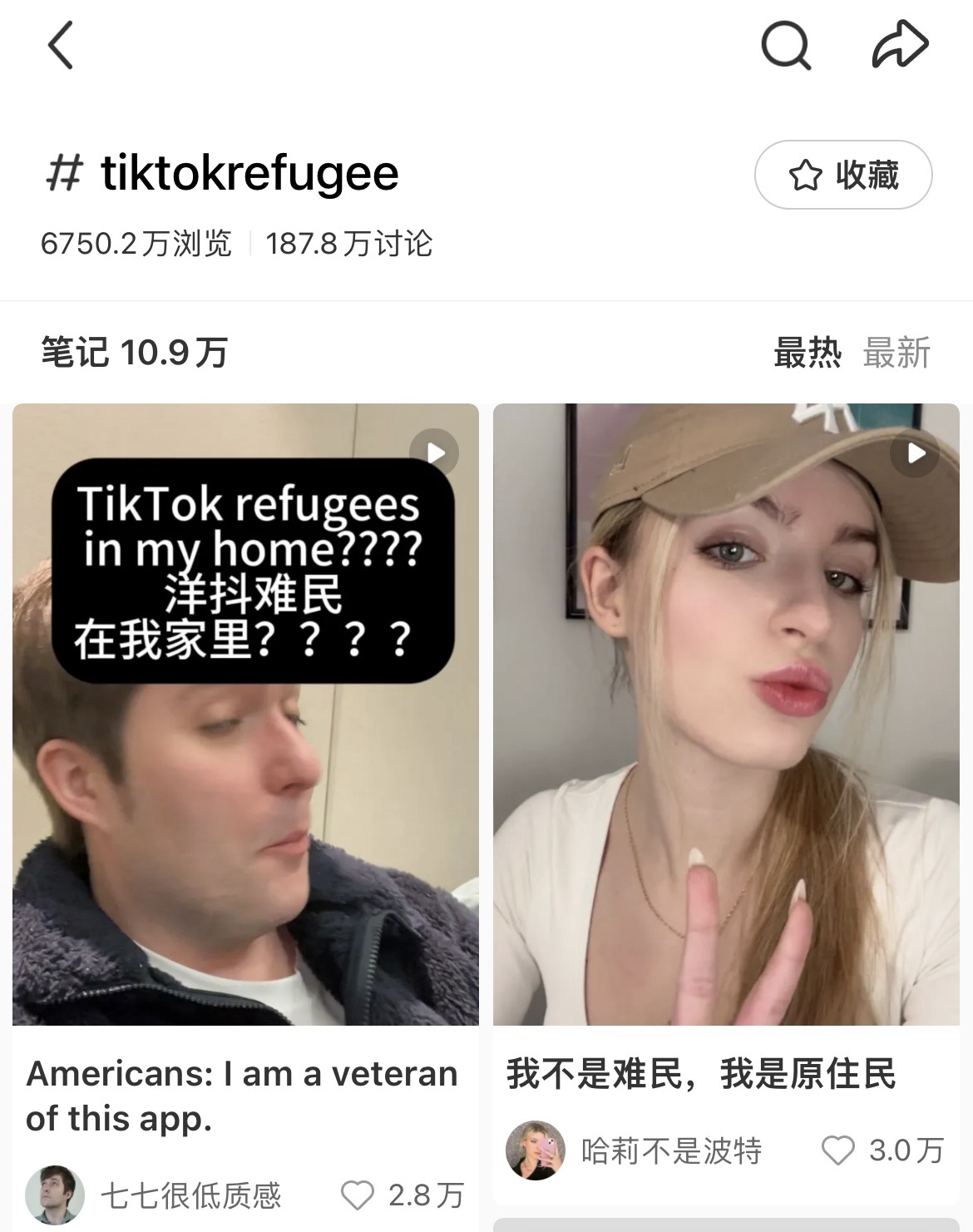The width and height of the screenshot is (973, 1232).
Task: Go back using the top arrow
Action: pos(61,45)
